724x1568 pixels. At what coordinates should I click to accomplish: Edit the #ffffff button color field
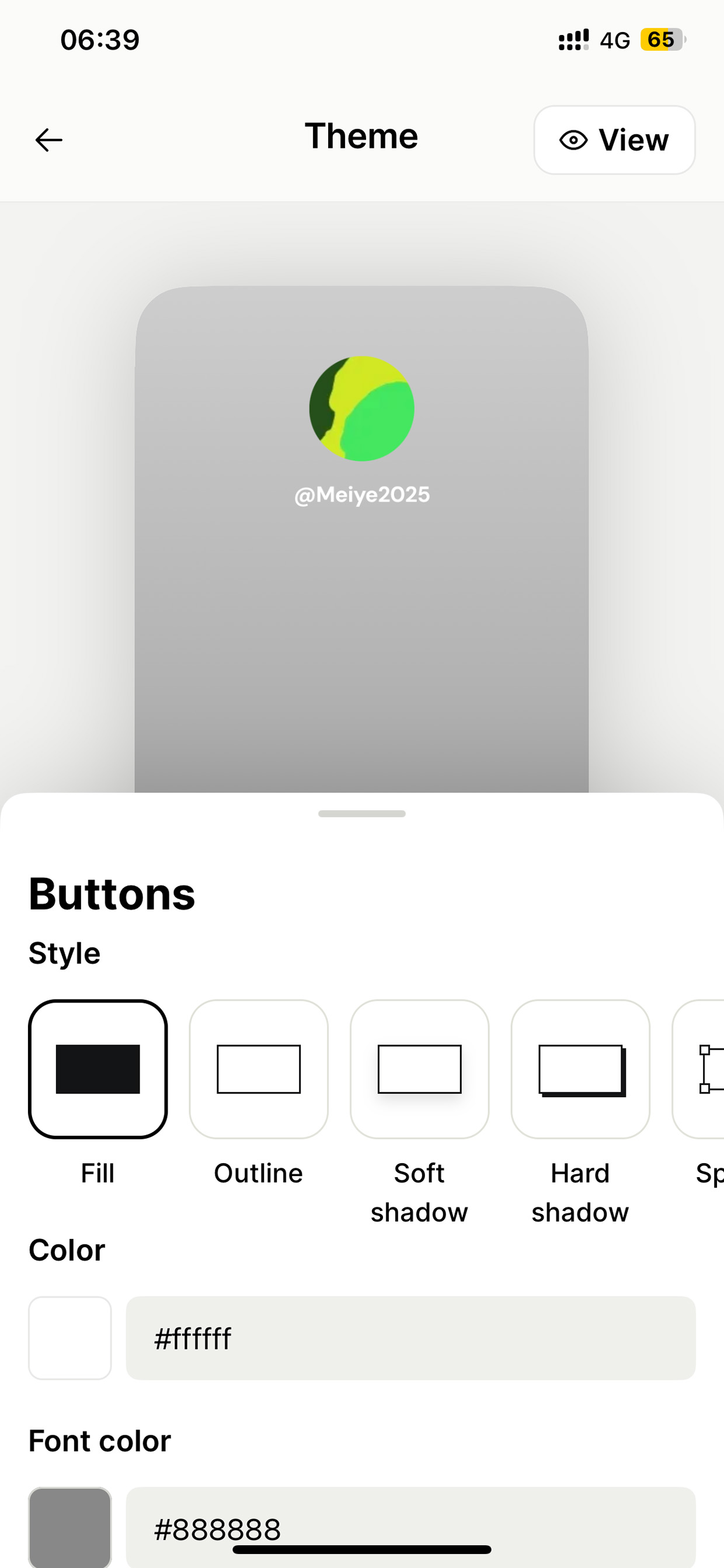410,1338
